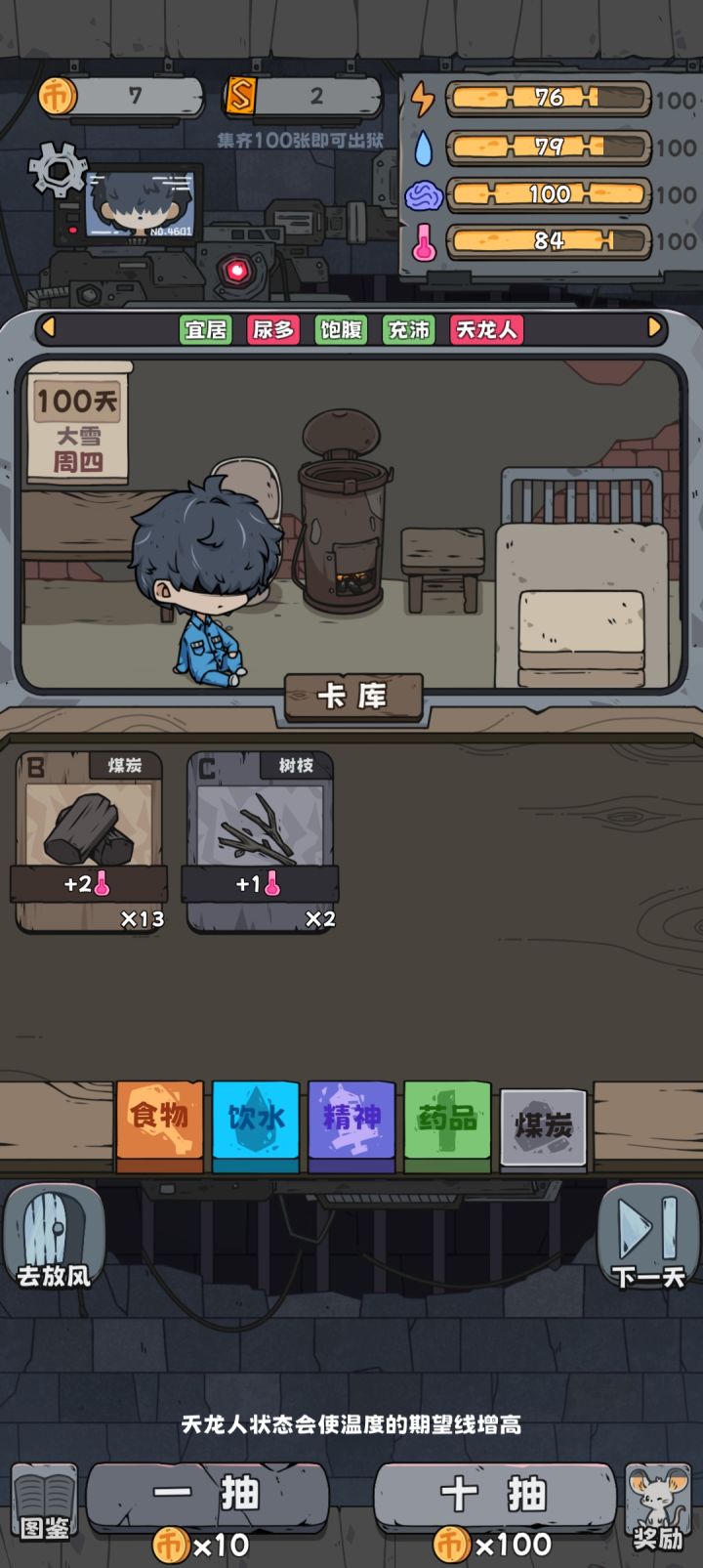
Task: Open the 药品 medicine category
Action: [x=446, y=1122]
